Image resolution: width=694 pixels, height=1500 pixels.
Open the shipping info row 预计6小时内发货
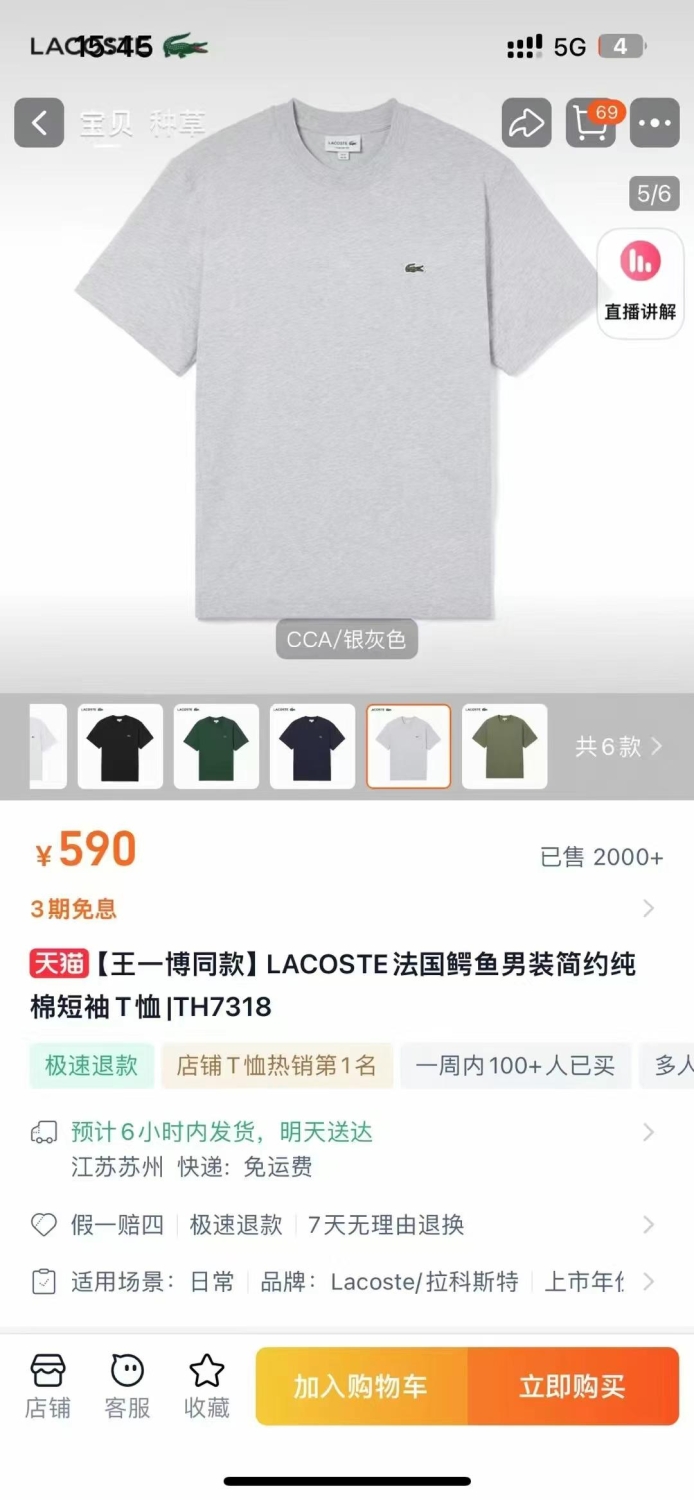(347, 1149)
